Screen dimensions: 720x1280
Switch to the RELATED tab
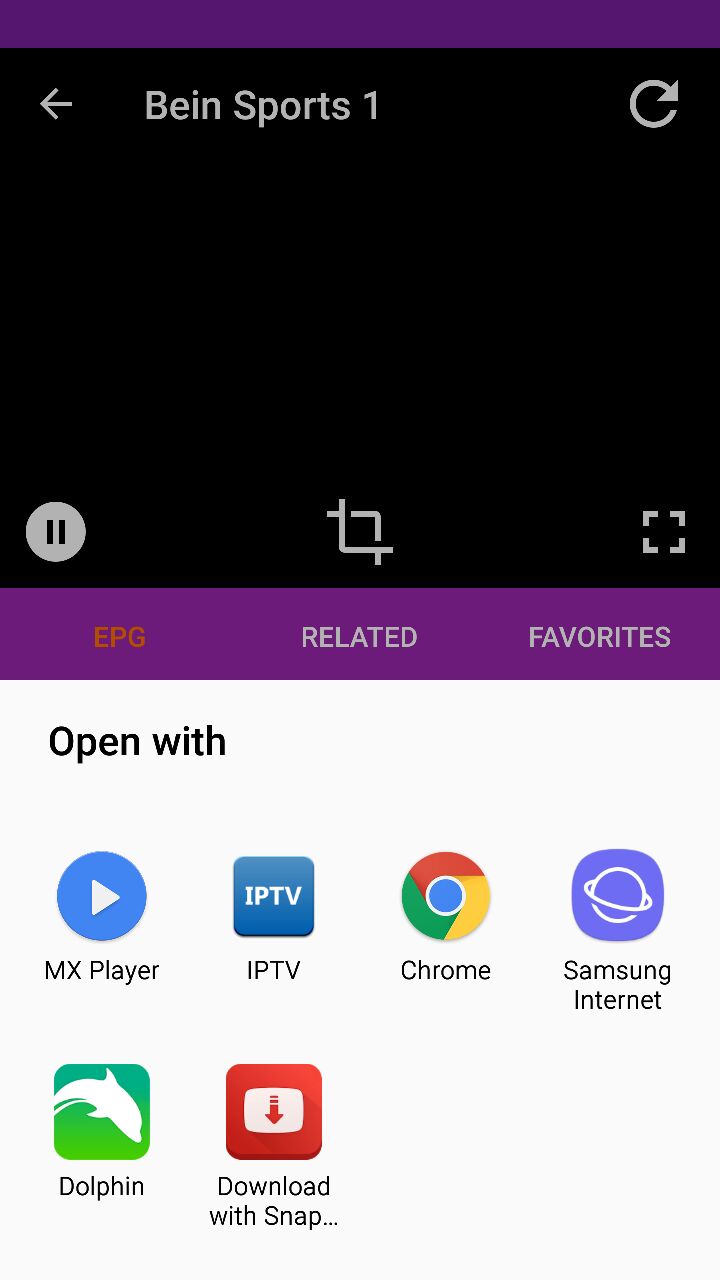tap(359, 637)
